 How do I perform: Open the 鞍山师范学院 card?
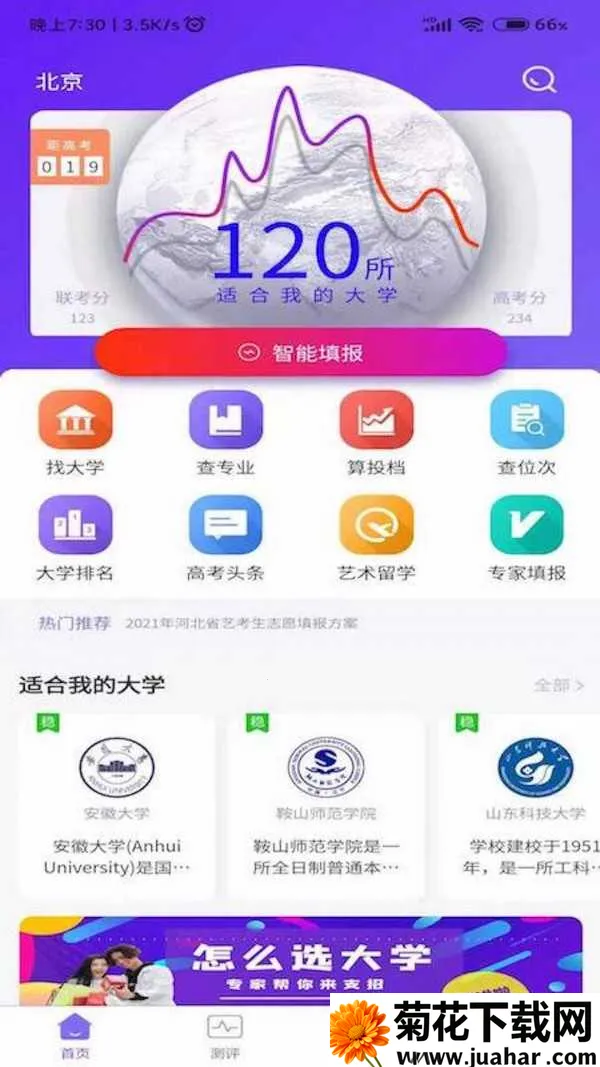(326, 805)
